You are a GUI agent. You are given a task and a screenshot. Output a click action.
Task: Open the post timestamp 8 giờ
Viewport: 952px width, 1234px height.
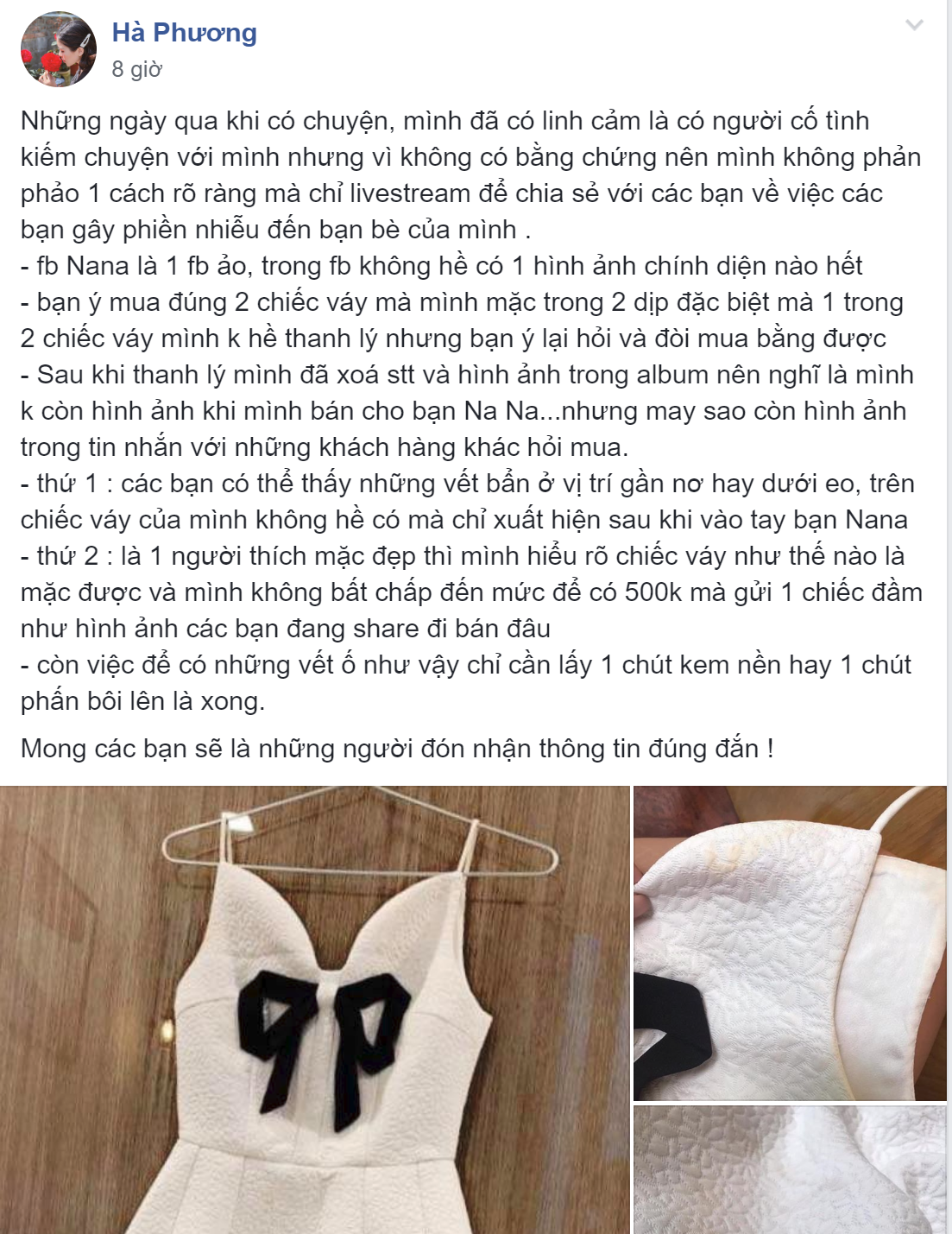coord(136,69)
